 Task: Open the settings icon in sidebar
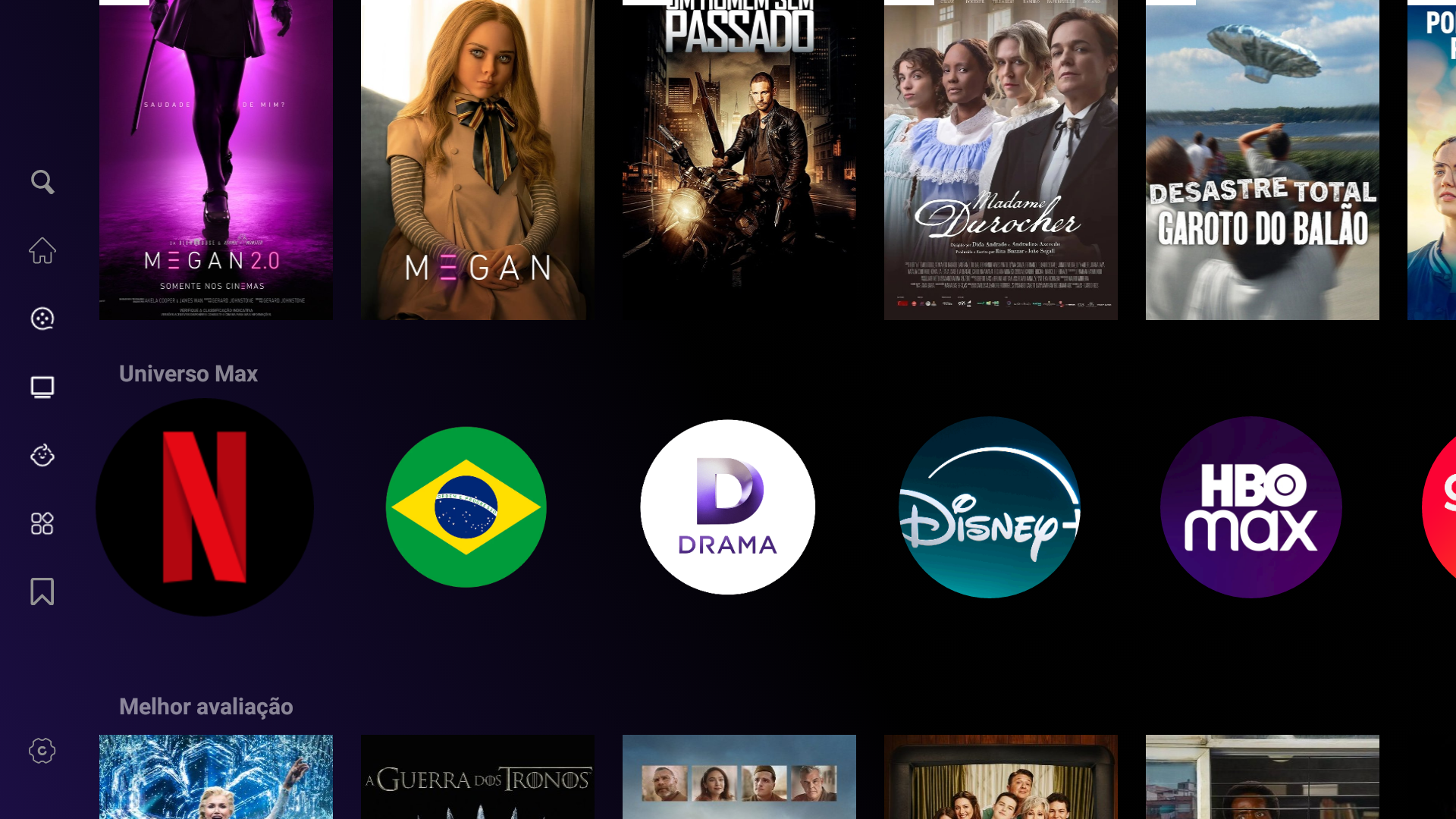(x=42, y=751)
